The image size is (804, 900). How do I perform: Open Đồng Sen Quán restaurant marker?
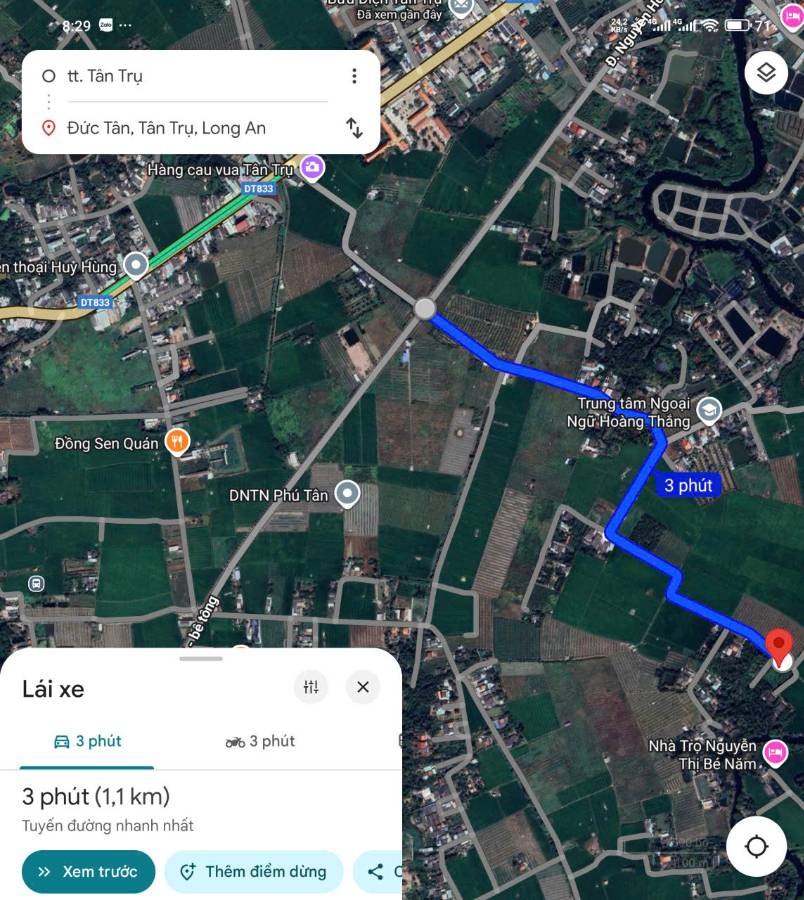point(177,442)
